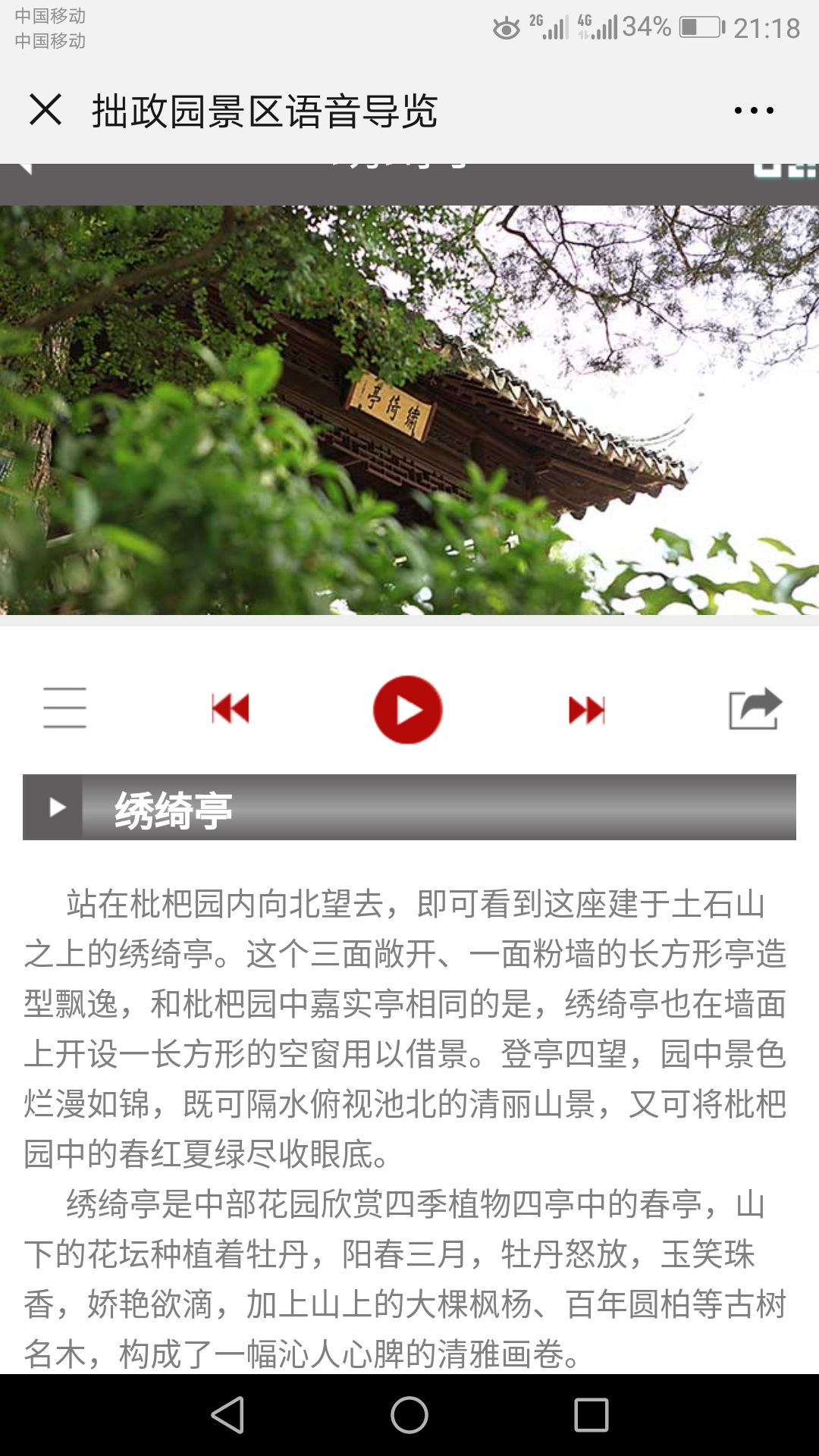Skip to the next audio track
The image size is (819, 1456).
tap(586, 710)
